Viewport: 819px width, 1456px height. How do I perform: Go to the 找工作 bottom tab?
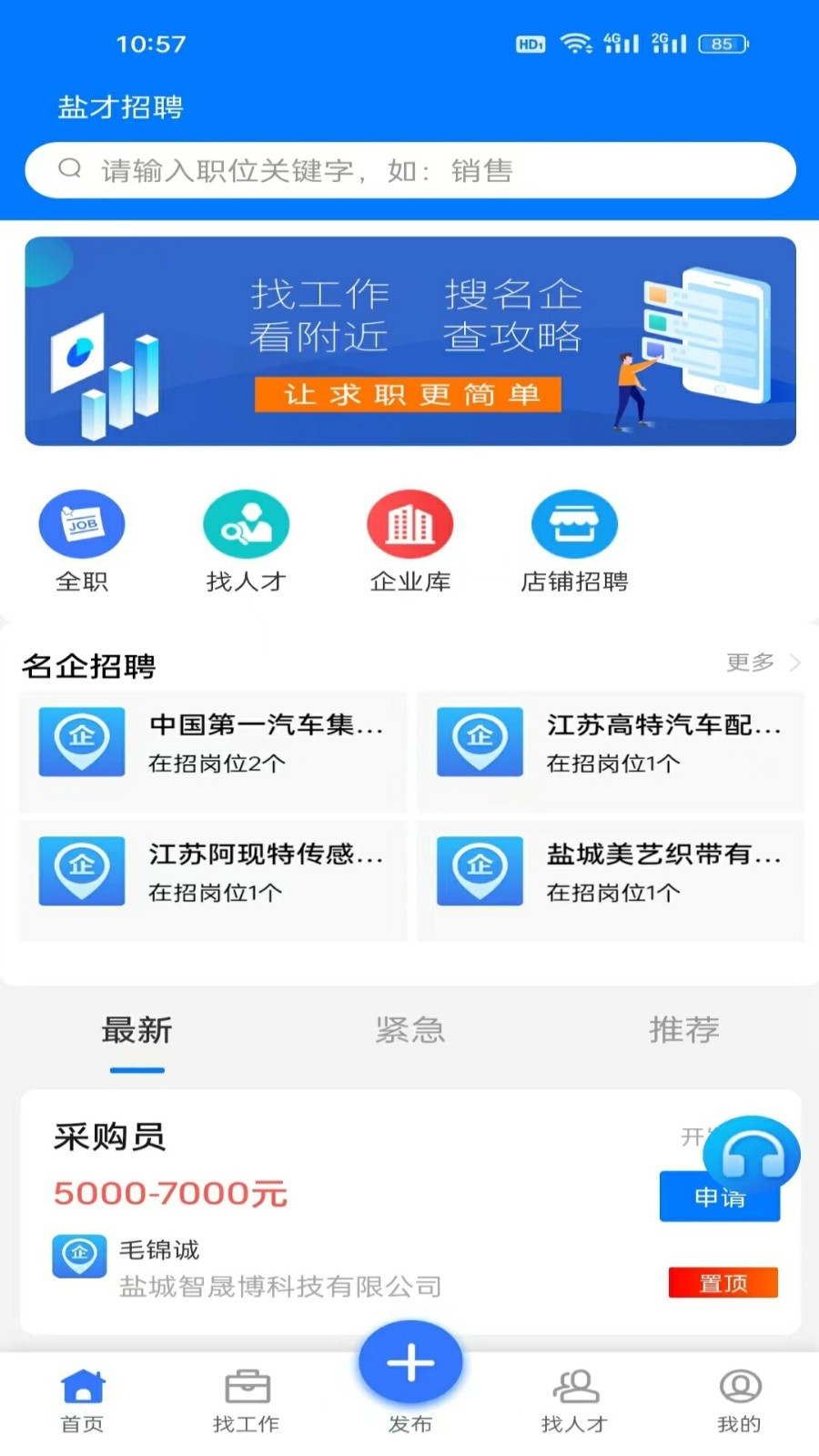click(246, 1400)
